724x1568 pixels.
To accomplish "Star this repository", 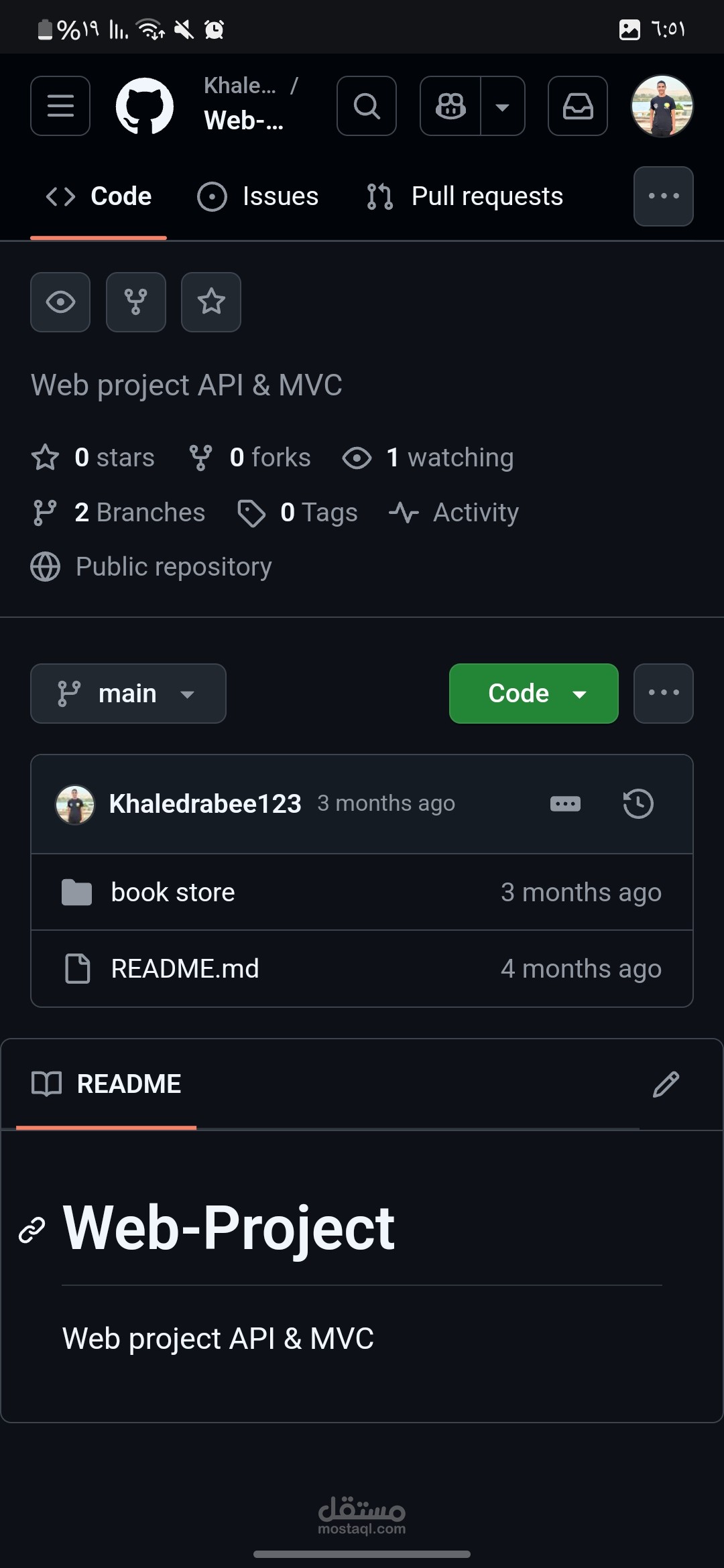I will click(x=211, y=302).
